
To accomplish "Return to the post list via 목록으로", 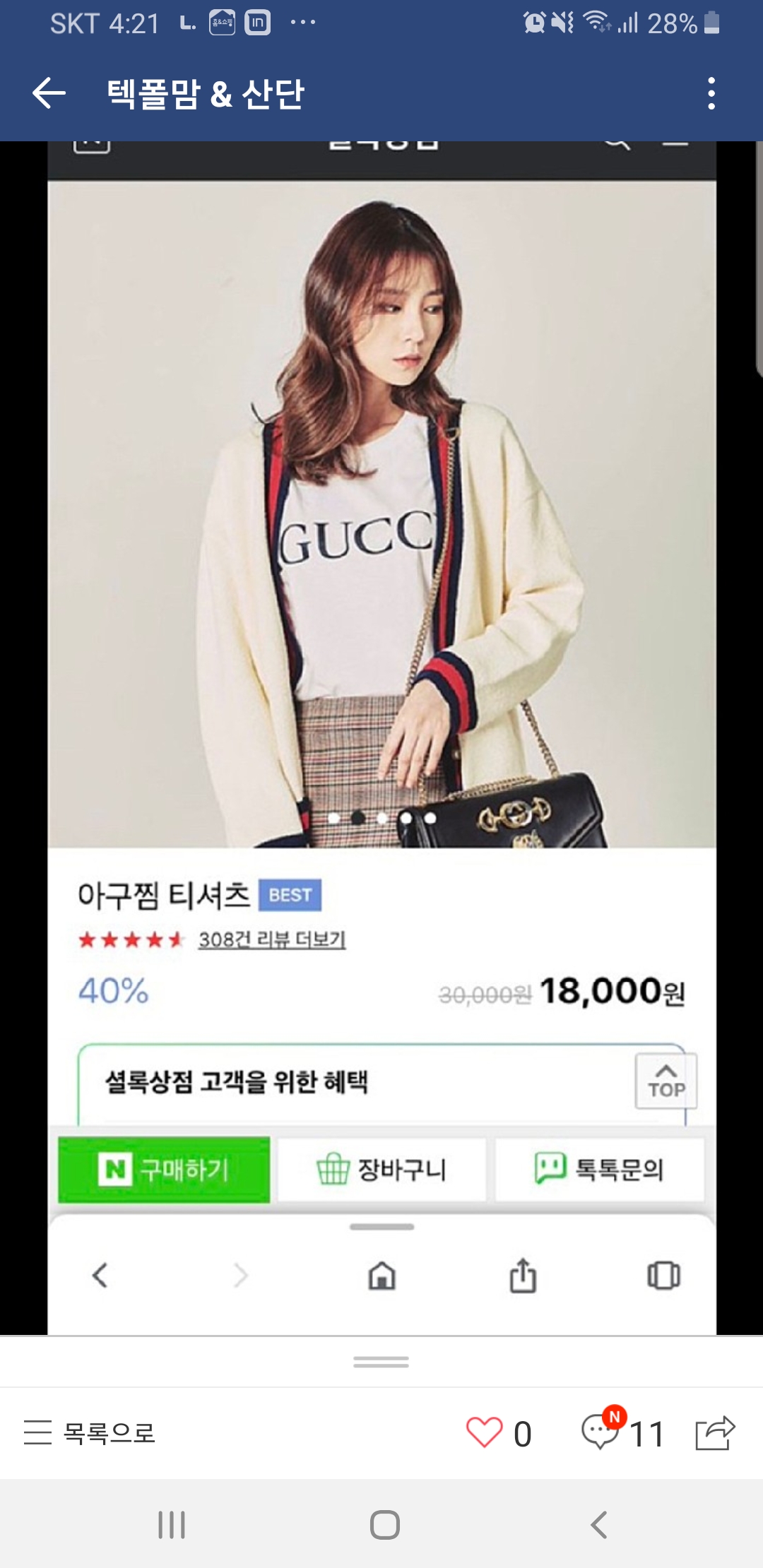I will pyautogui.click(x=90, y=1433).
